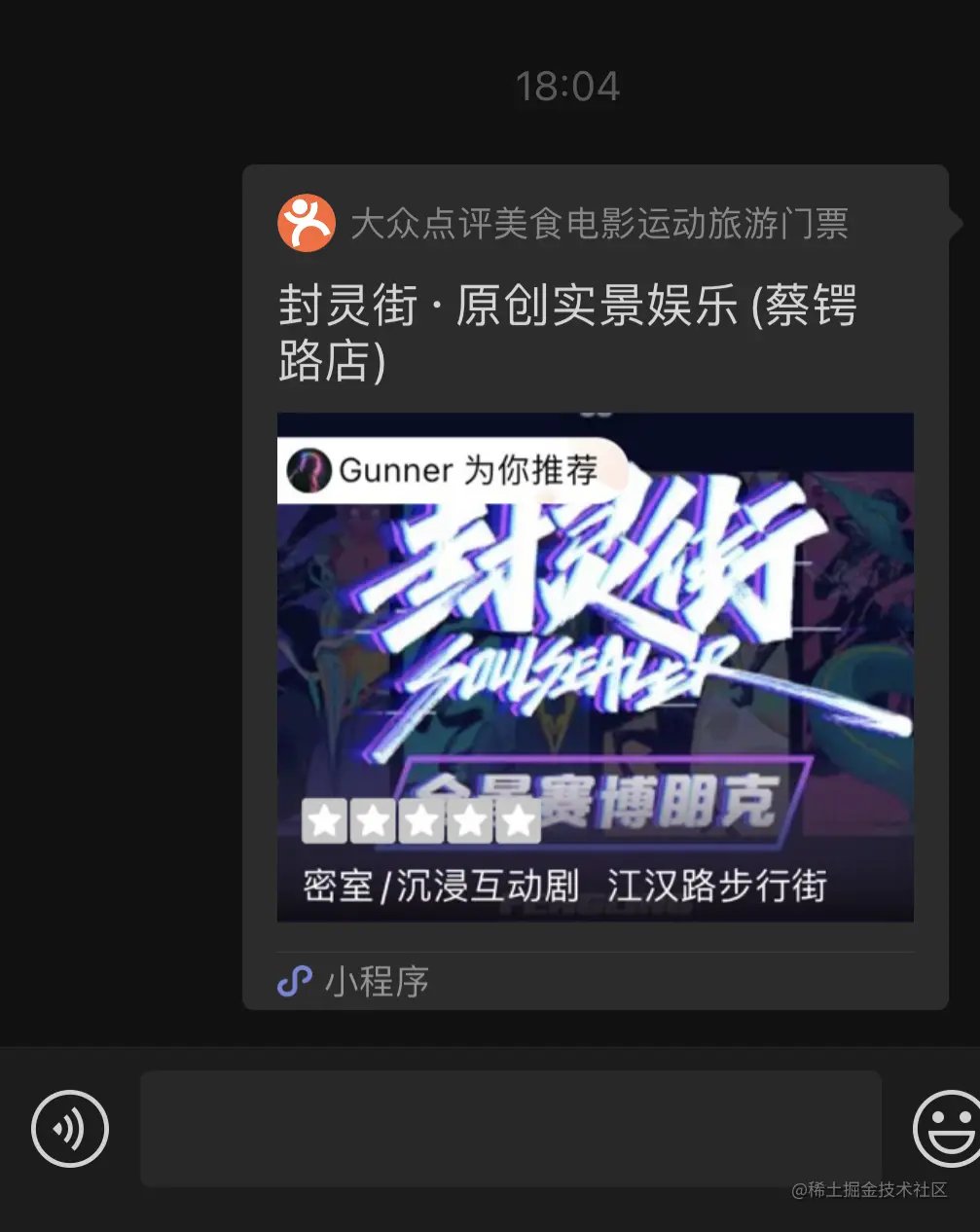
Task: Open the 封灵街 mini program card
Action: (x=595, y=666)
